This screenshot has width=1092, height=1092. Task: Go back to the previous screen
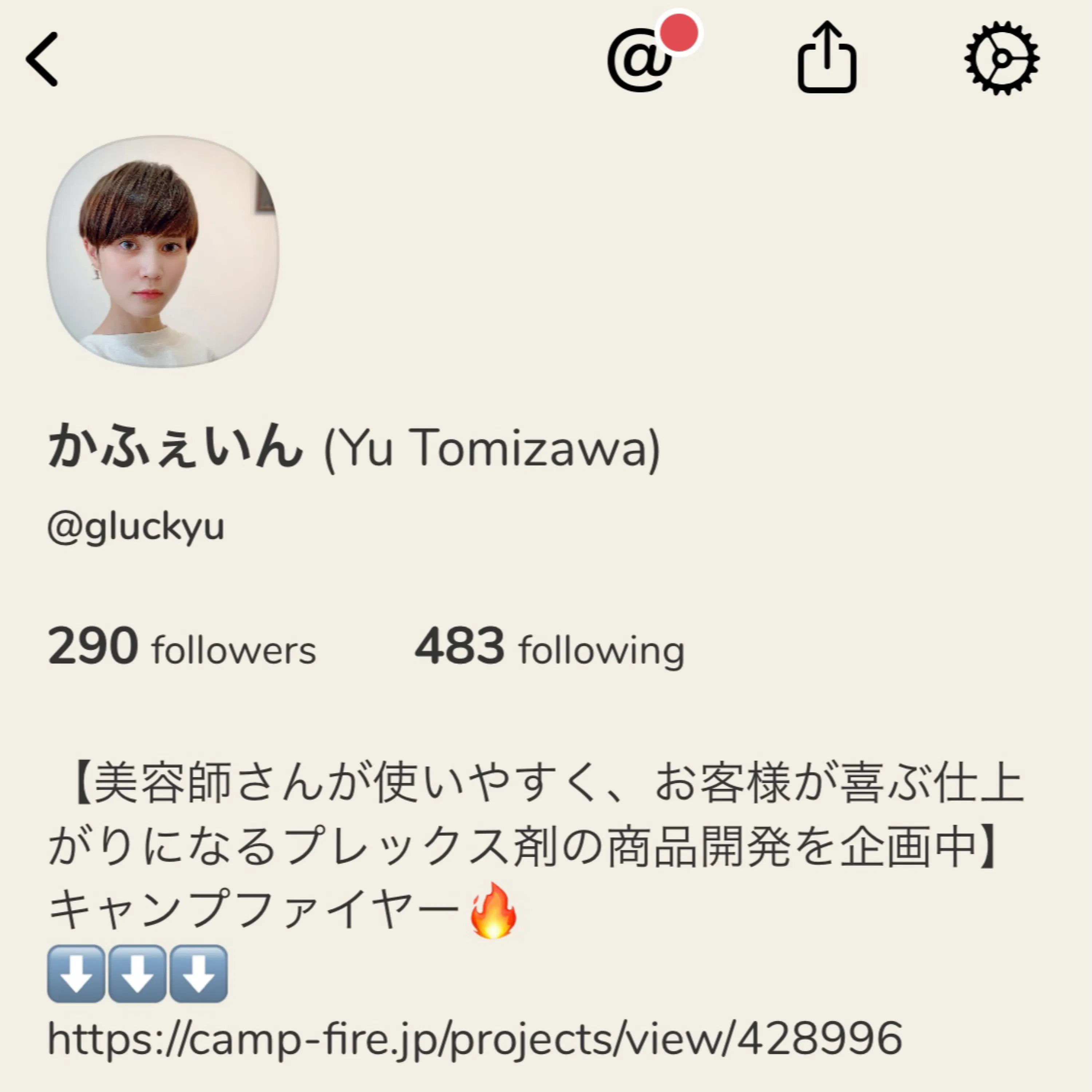(42, 59)
